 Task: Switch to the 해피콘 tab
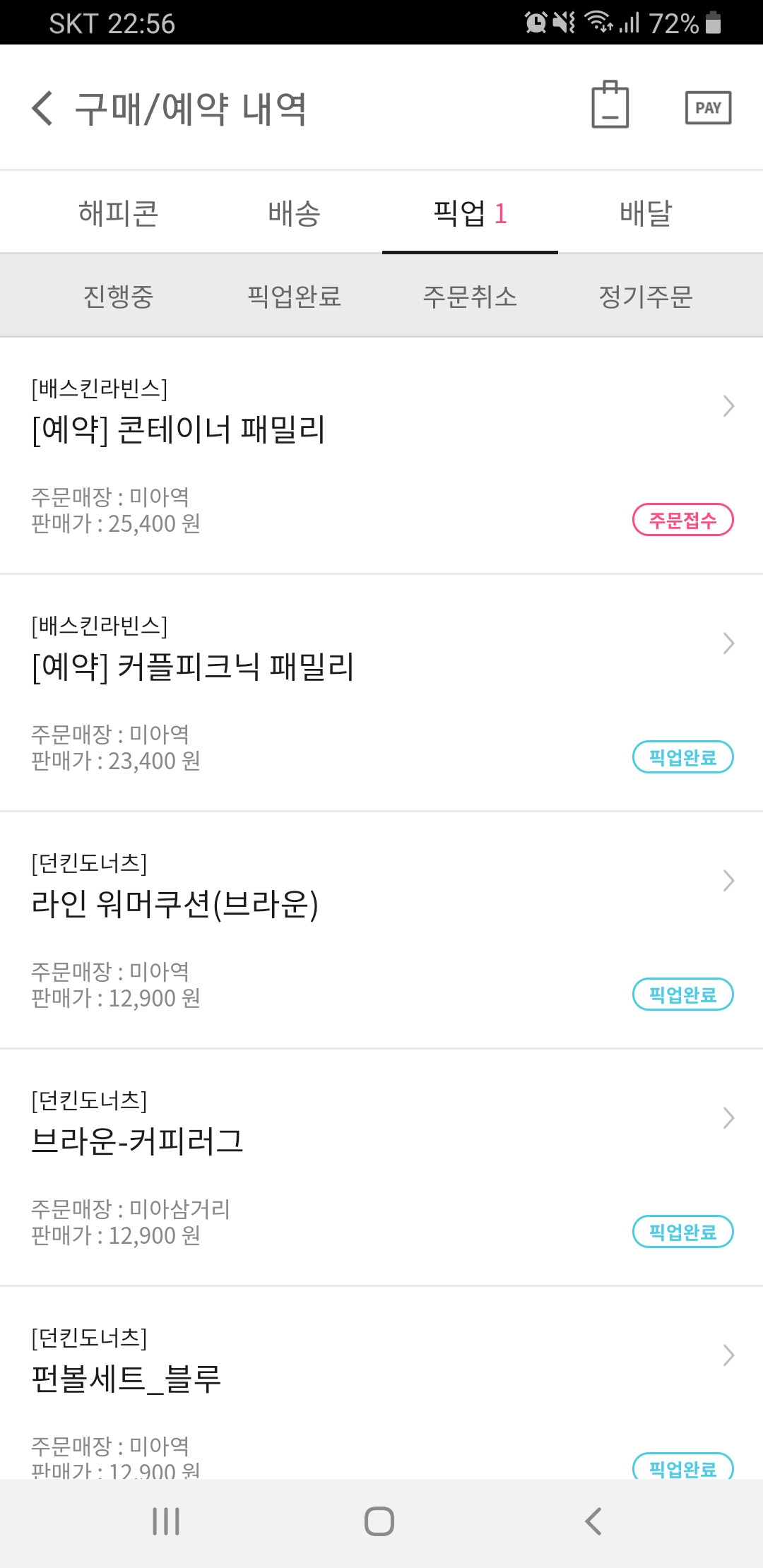(x=118, y=213)
